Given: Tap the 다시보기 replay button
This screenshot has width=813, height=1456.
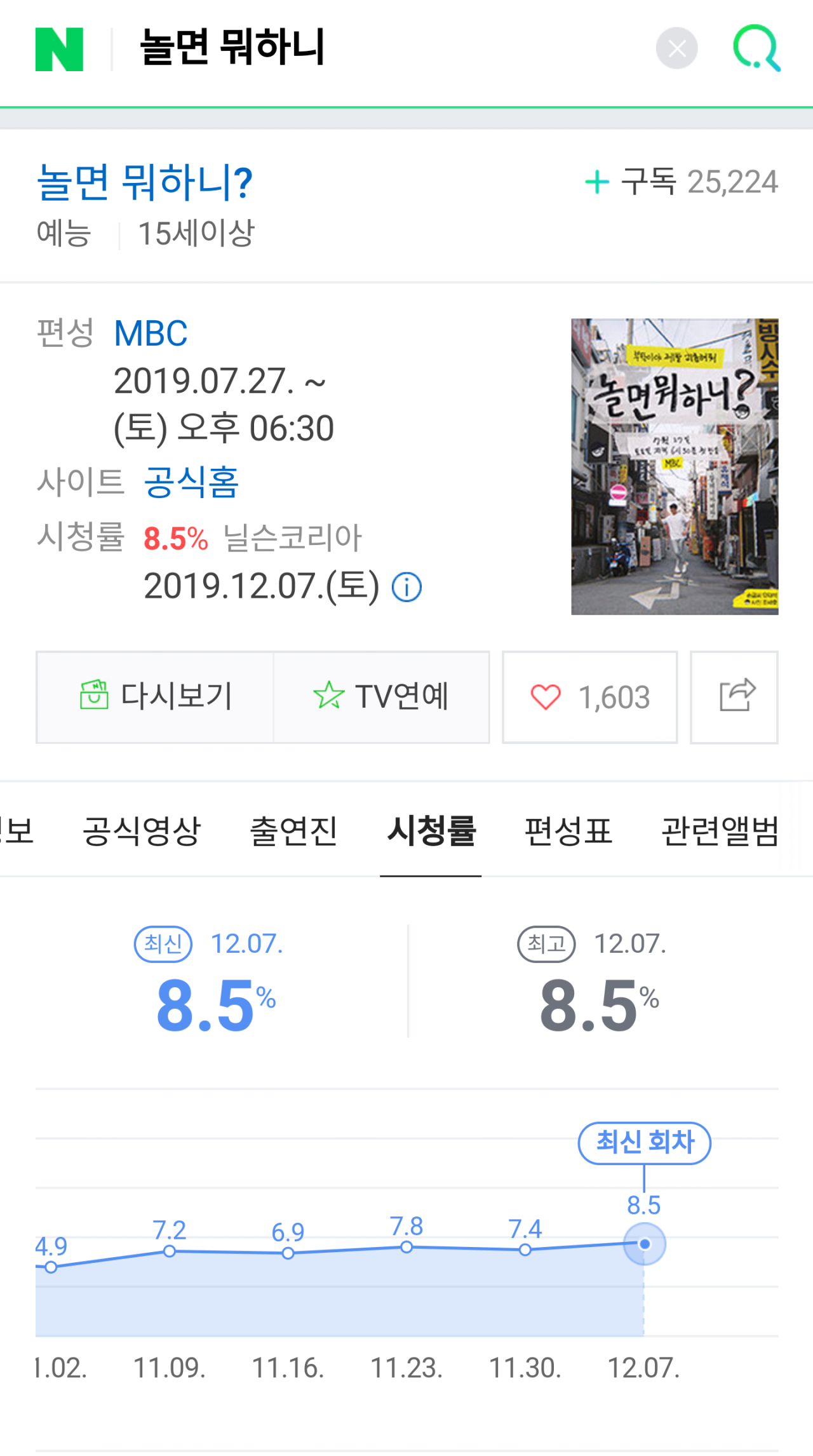Looking at the screenshot, I should point(155,697).
